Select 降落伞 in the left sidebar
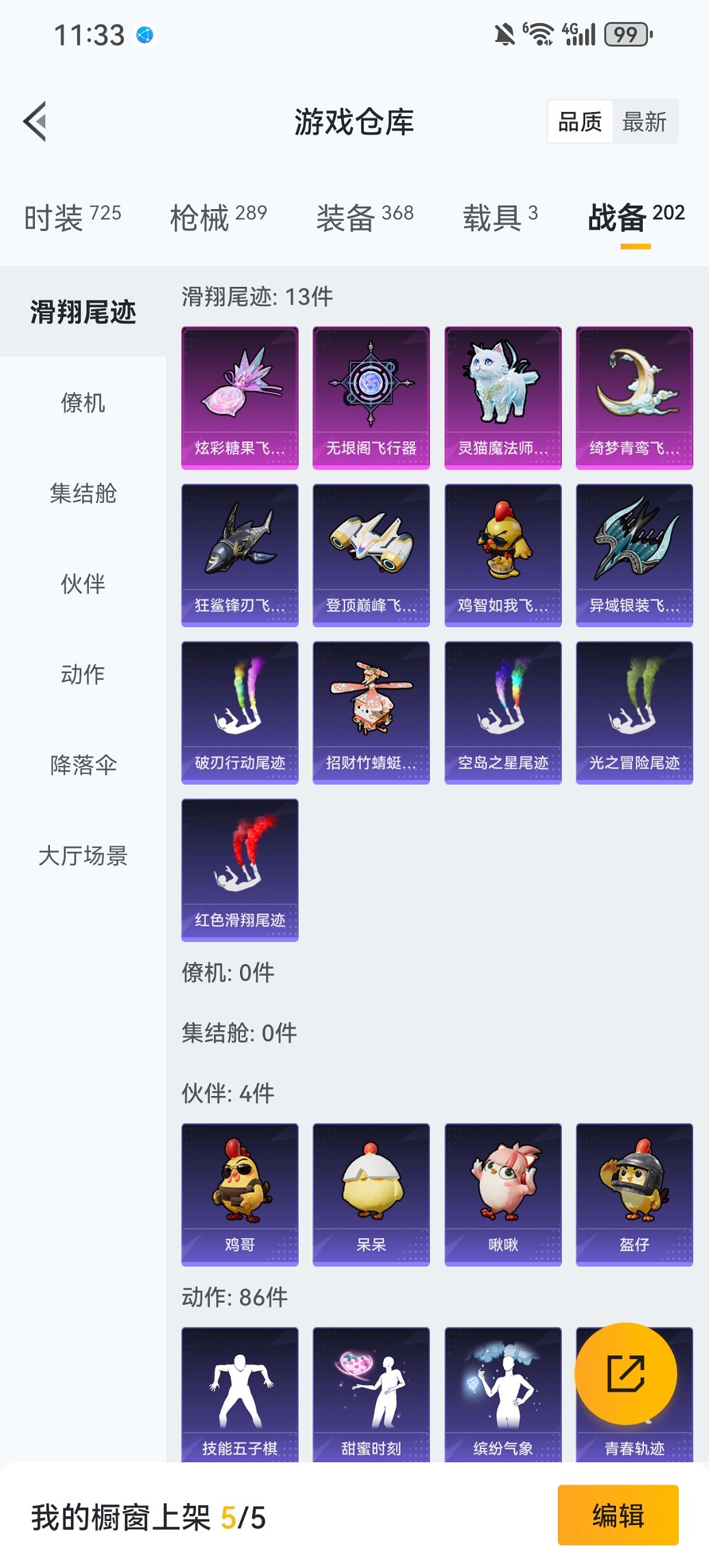This screenshot has width=709, height=1568. point(82,765)
